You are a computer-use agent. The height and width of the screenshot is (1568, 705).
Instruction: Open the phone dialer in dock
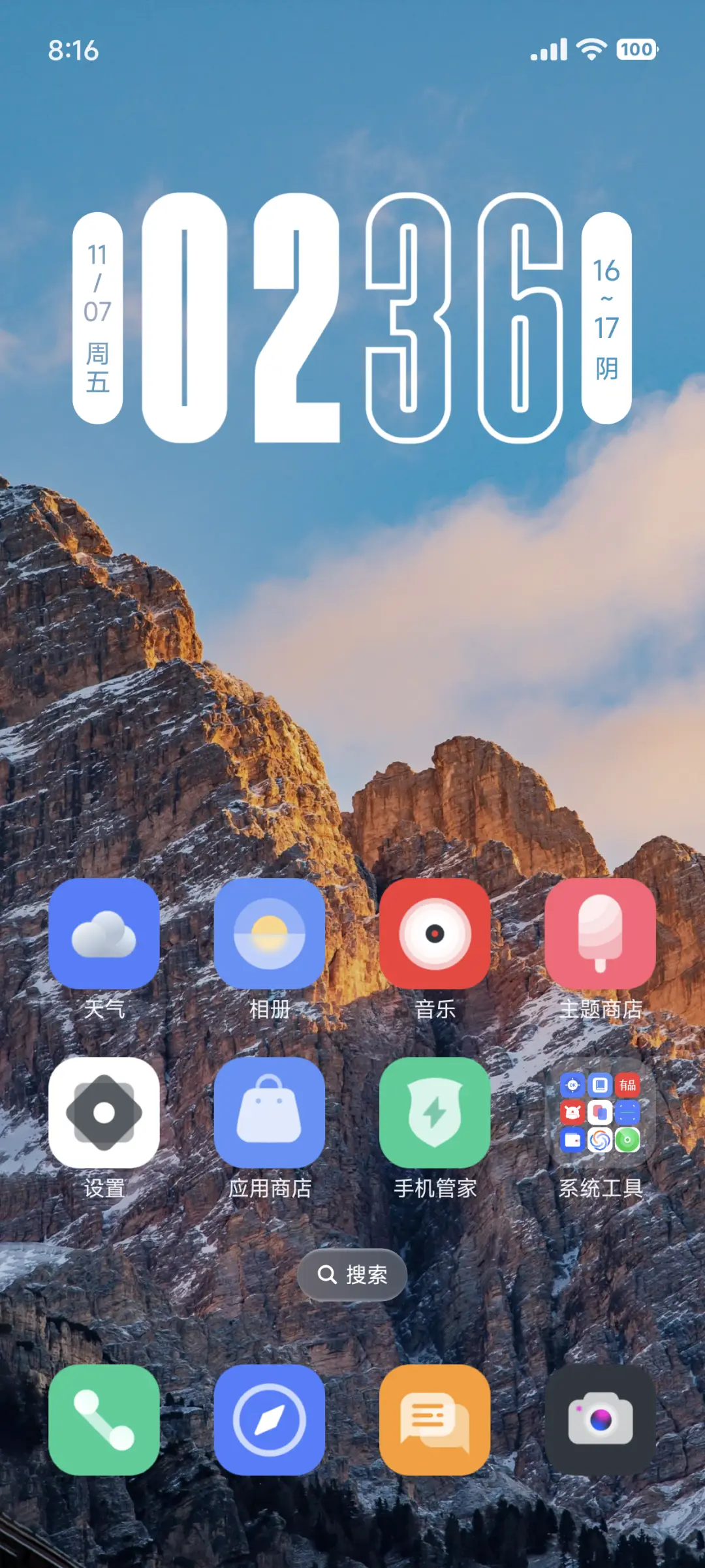[x=104, y=1419]
